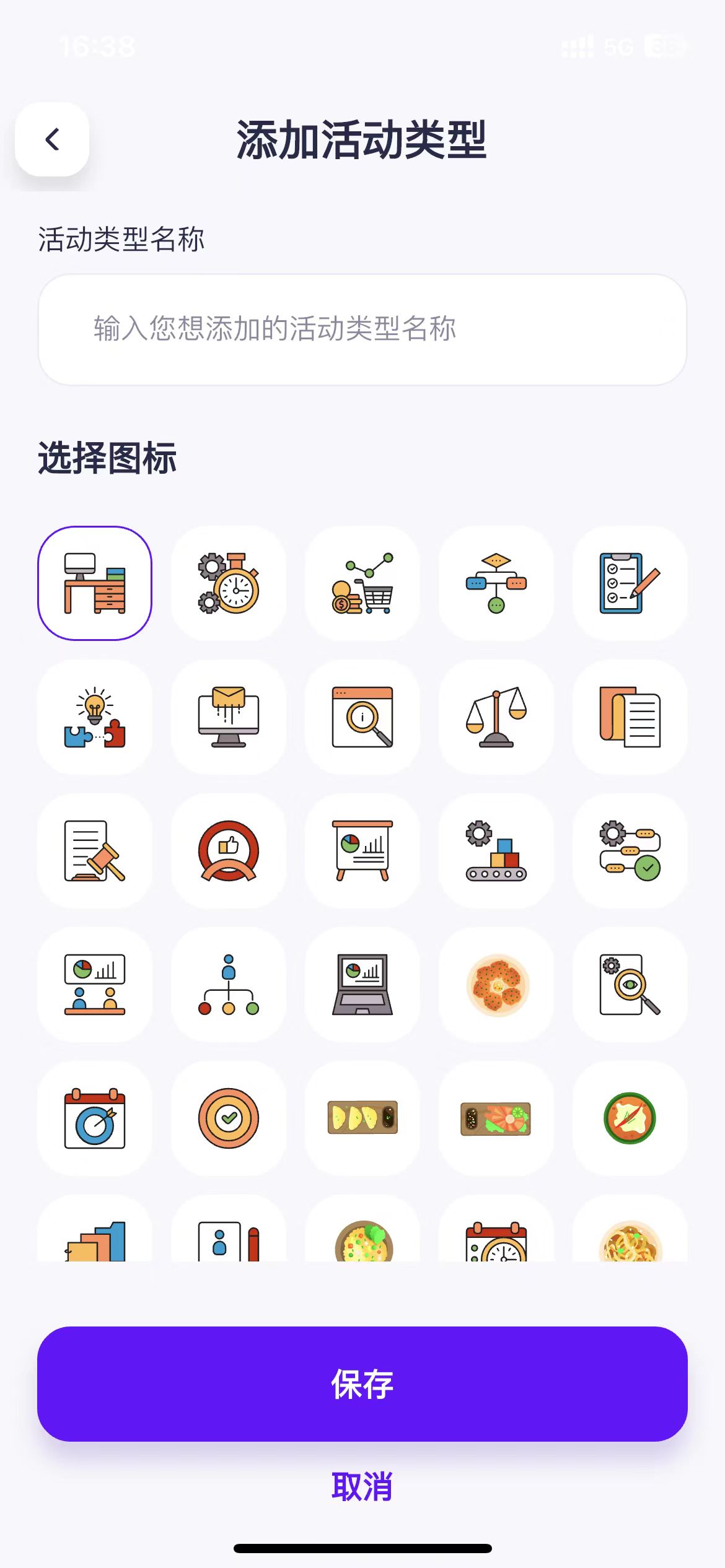Screen dimensions: 725x1568
Task: Pick the gavel and document icon
Action: click(x=95, y=850)
